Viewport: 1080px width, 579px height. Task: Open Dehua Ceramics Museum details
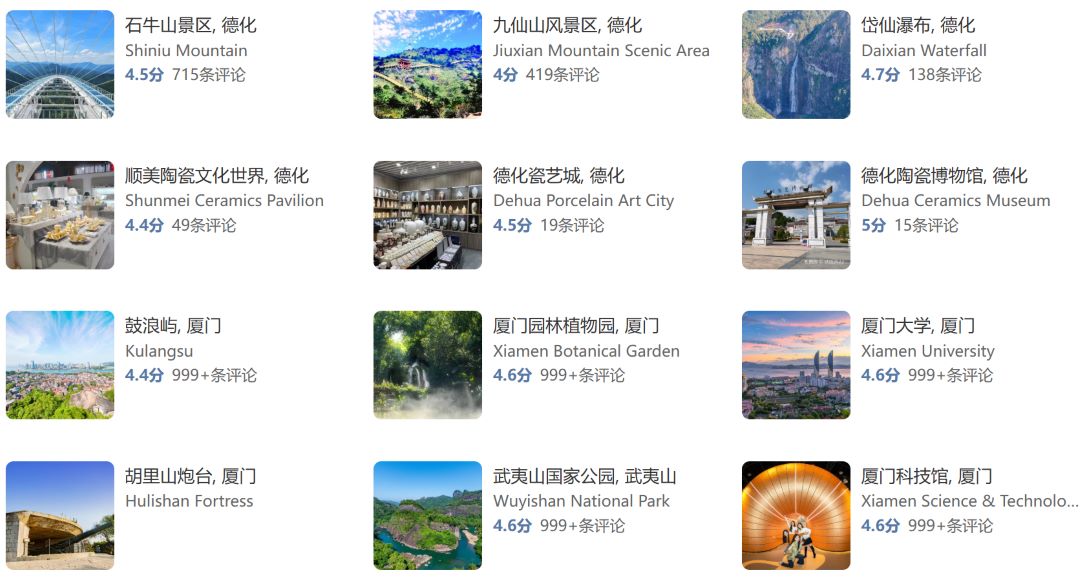coord(955,200)
